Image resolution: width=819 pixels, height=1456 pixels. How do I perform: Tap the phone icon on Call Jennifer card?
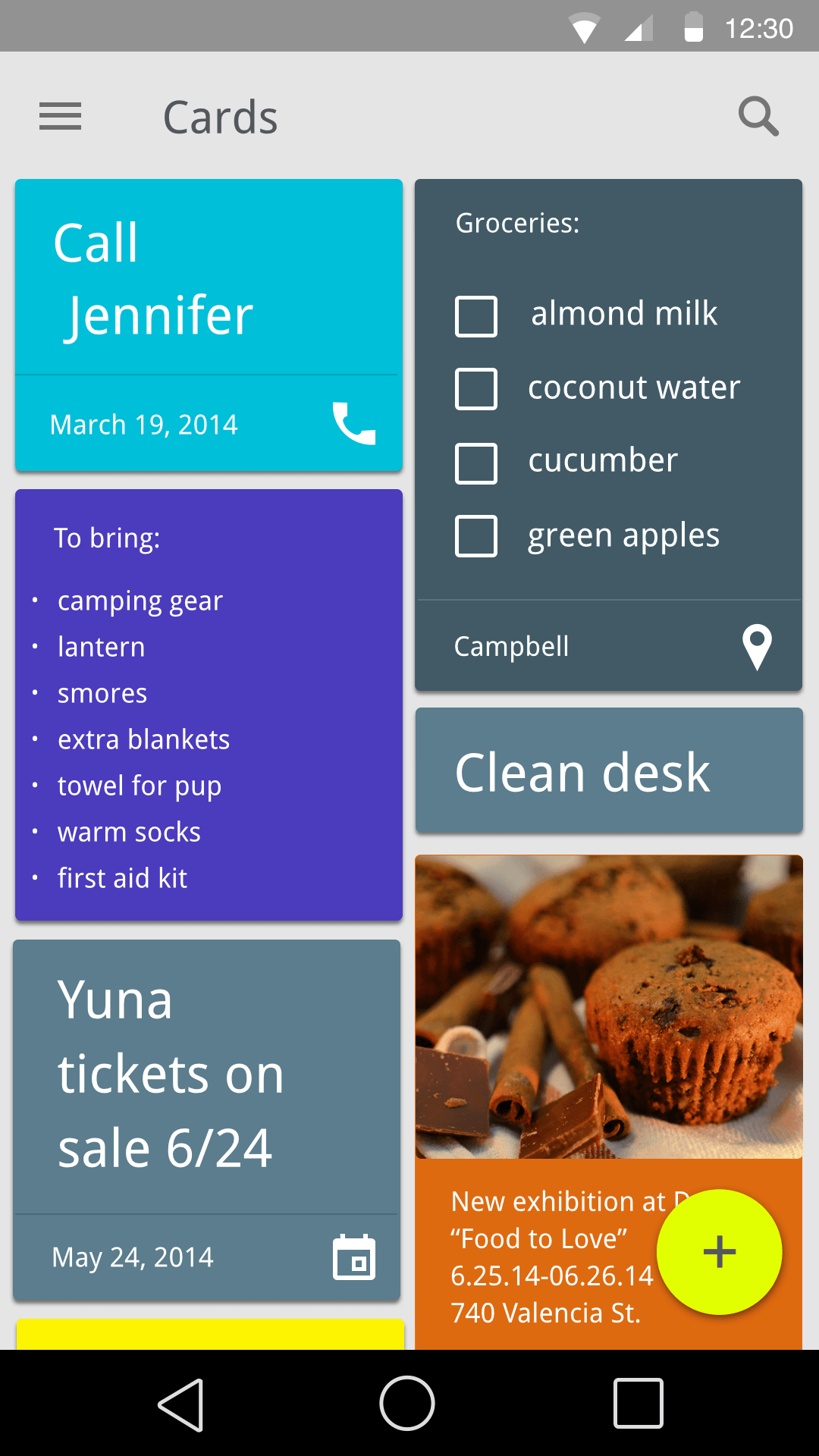click(x=354, y=423)
